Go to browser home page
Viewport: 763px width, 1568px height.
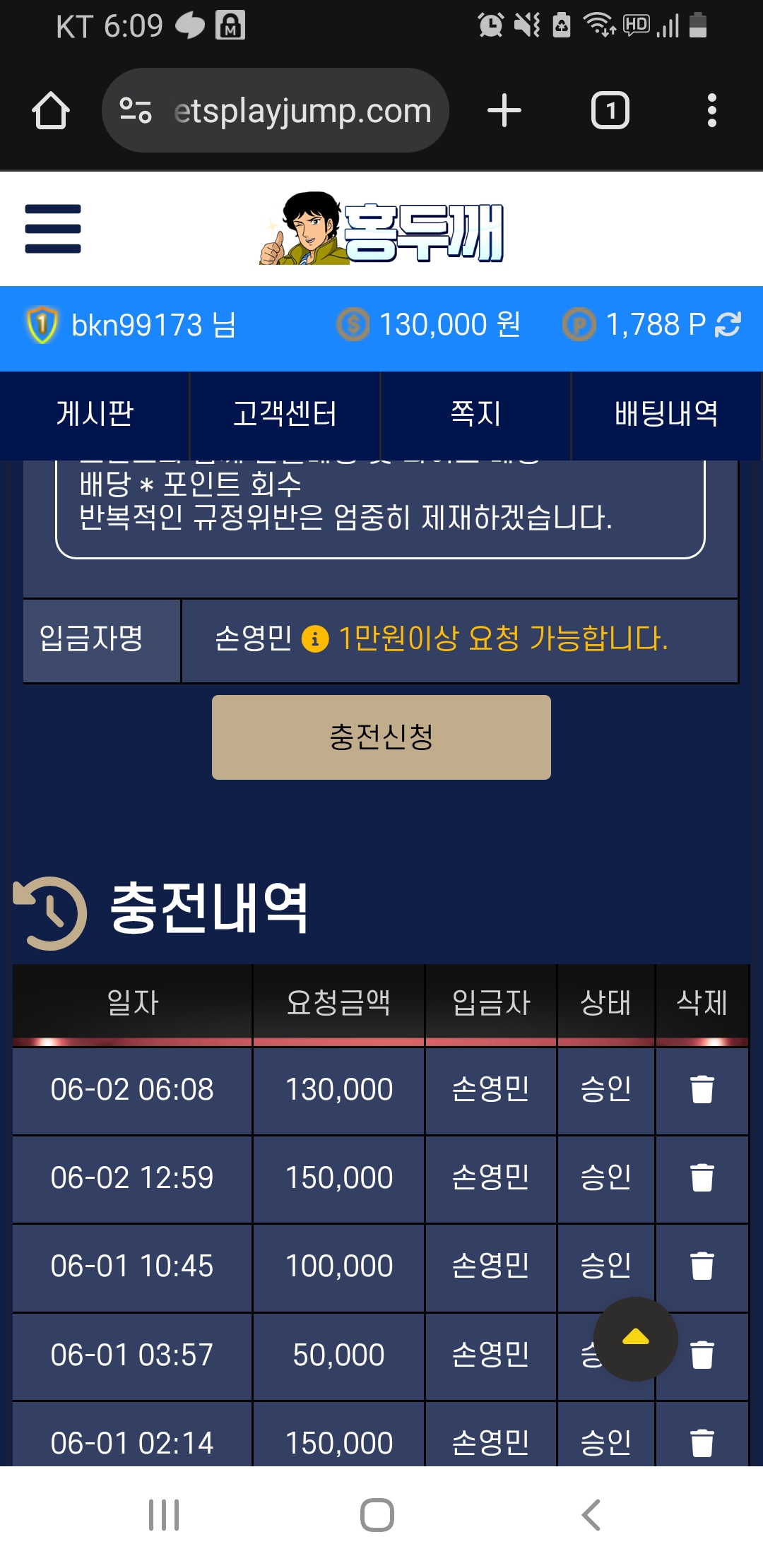tap(51, 111)
